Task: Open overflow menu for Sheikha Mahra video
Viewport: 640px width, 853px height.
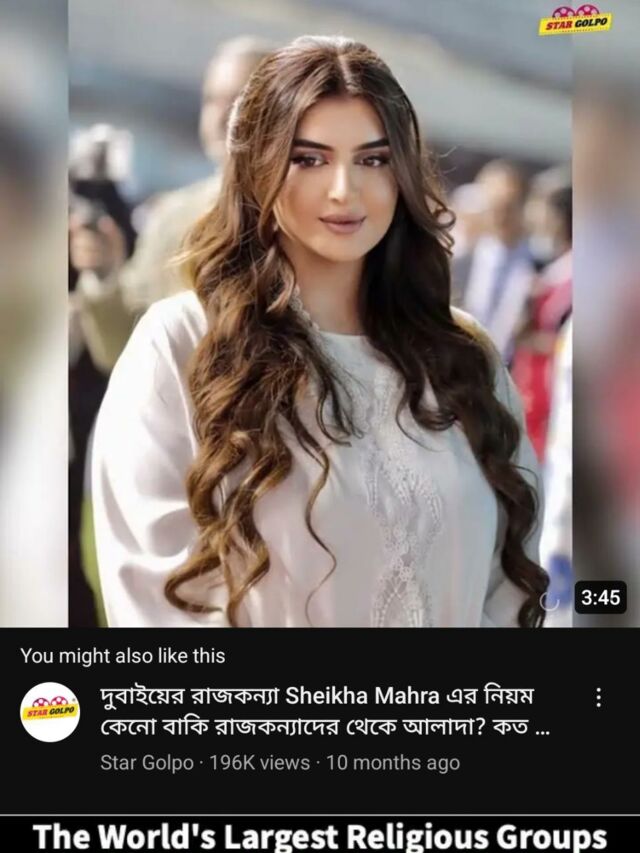Action: click(x=598, y=697)
